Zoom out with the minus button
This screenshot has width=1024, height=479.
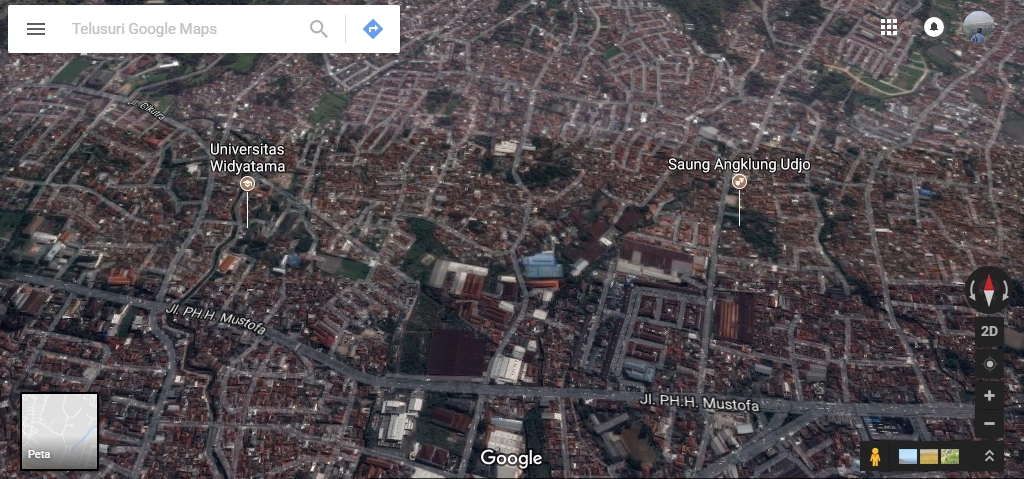pyautogui.click(x=989, y=424)
